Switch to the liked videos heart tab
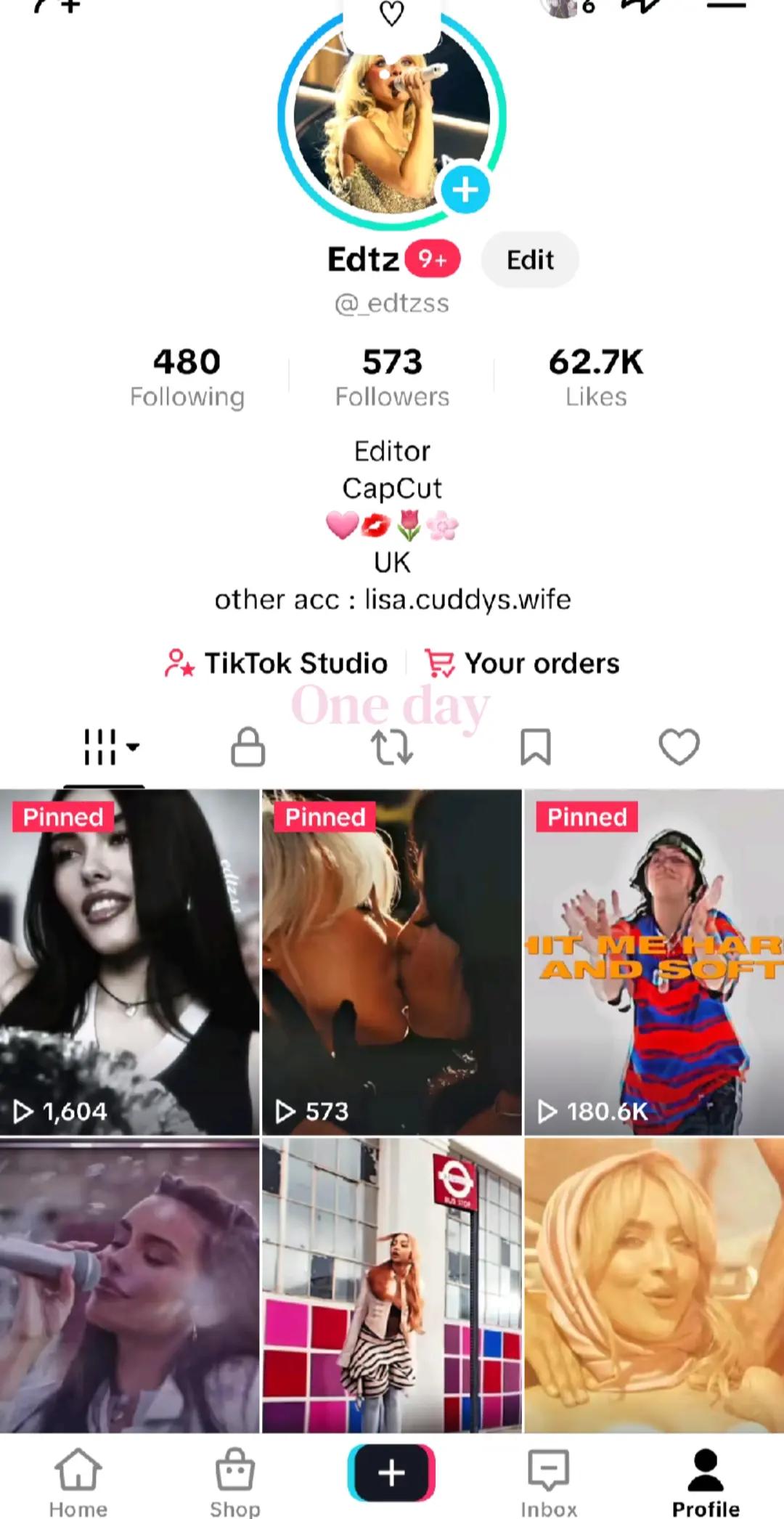This screenshot has height=1519, width=784. (x=679, y=747)
